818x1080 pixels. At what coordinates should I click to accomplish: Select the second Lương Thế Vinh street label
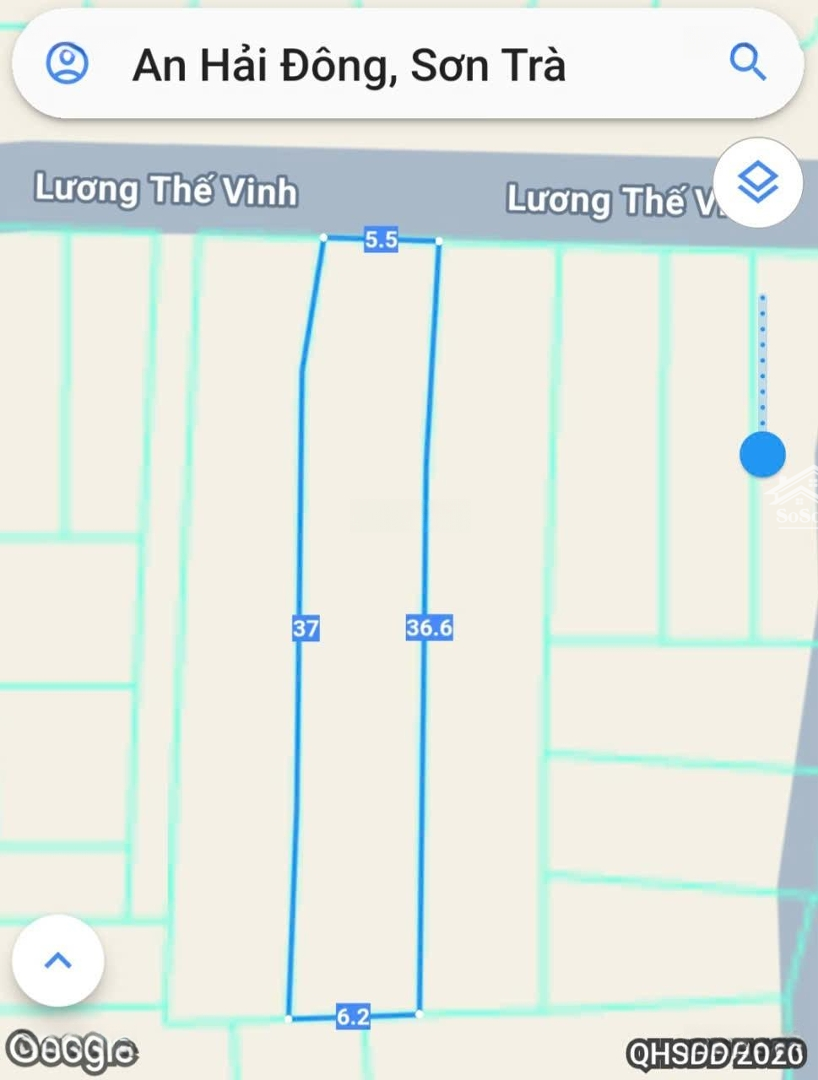pyautogui.click(x=613, y=200)
